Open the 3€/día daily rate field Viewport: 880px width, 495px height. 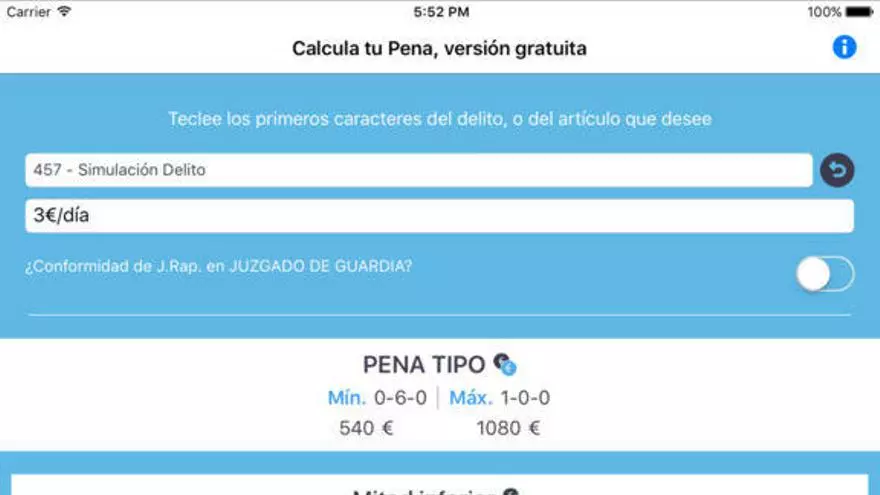tap(439, 215)
